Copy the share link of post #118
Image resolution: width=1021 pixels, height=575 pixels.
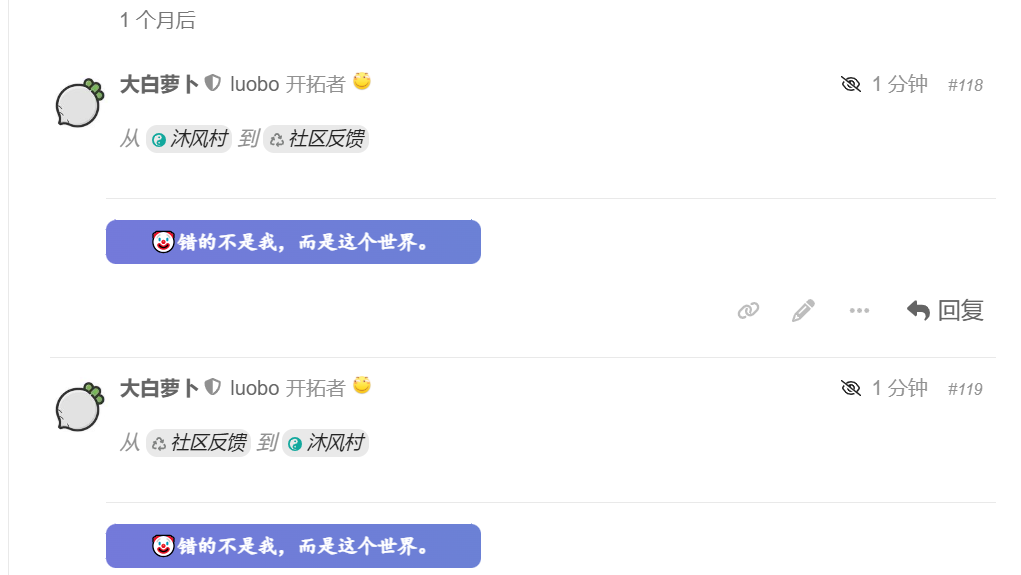(748, 311)
